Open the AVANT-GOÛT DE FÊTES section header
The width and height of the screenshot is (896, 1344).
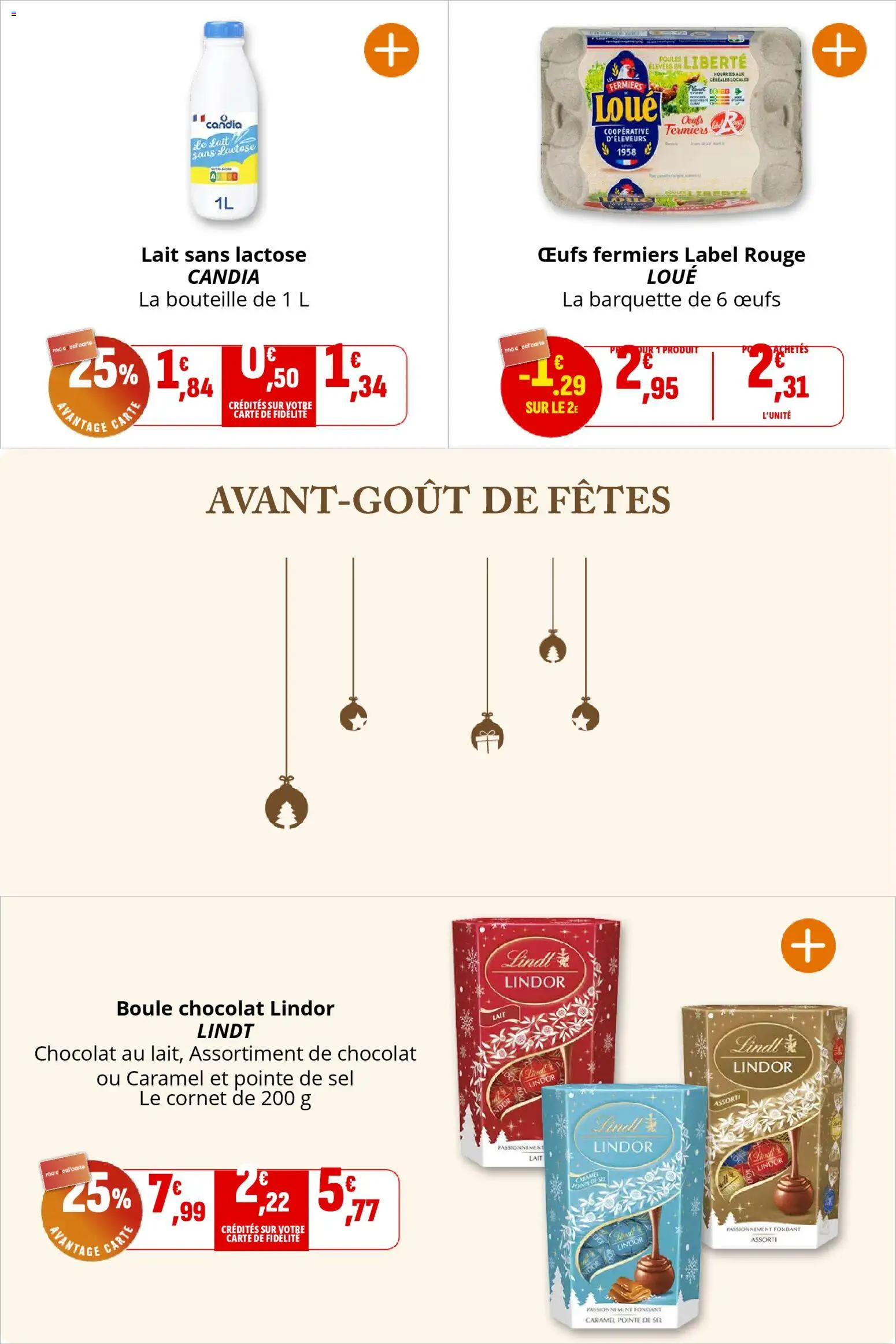pyautogui.click(x=442, y=500)
